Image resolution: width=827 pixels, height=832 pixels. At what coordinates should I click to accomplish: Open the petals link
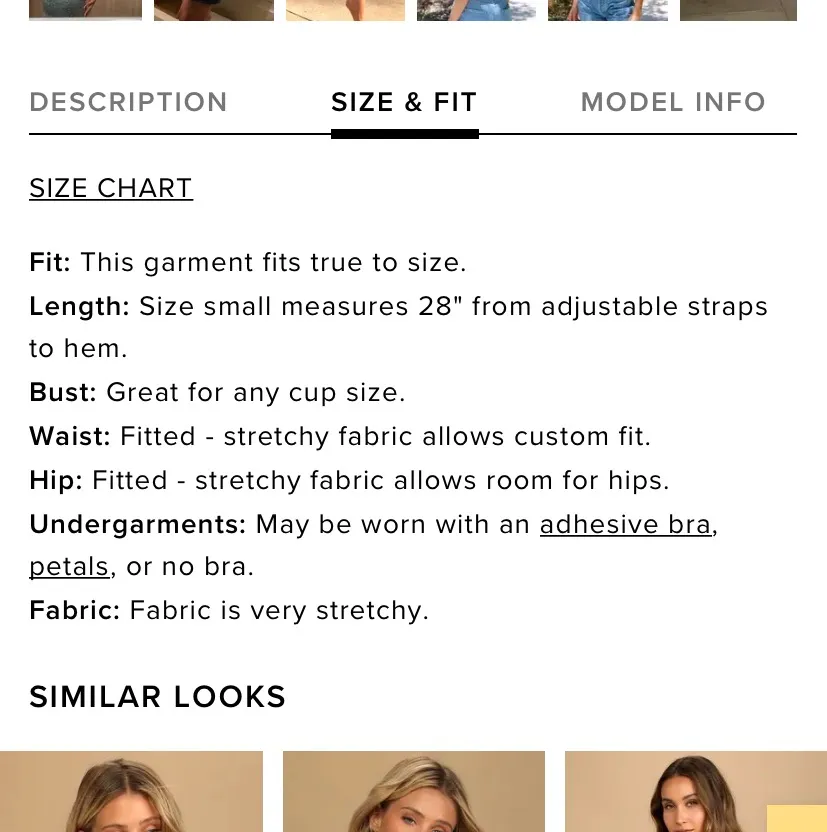(x=69, y=566)
